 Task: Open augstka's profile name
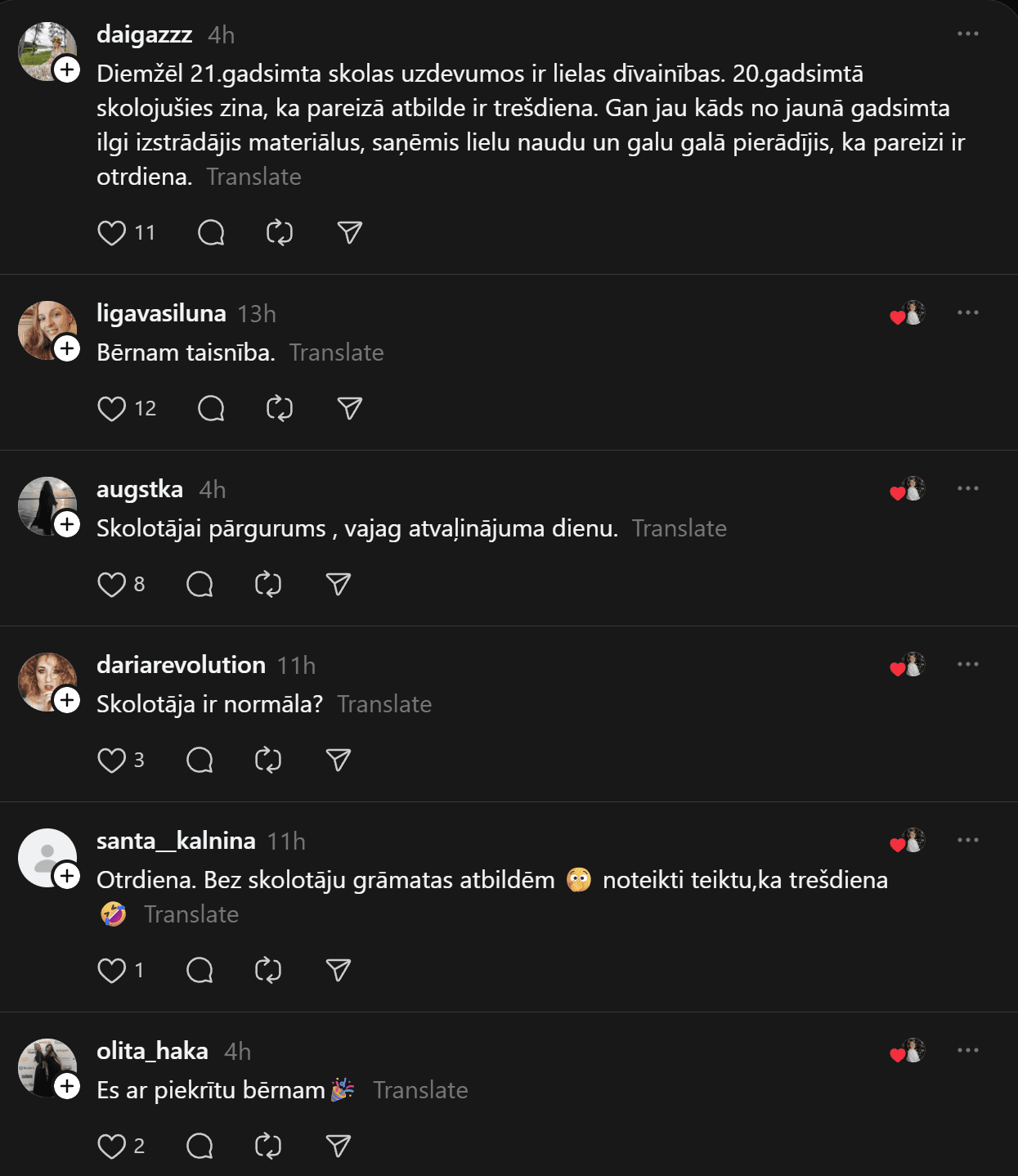(x=140, y=489)
